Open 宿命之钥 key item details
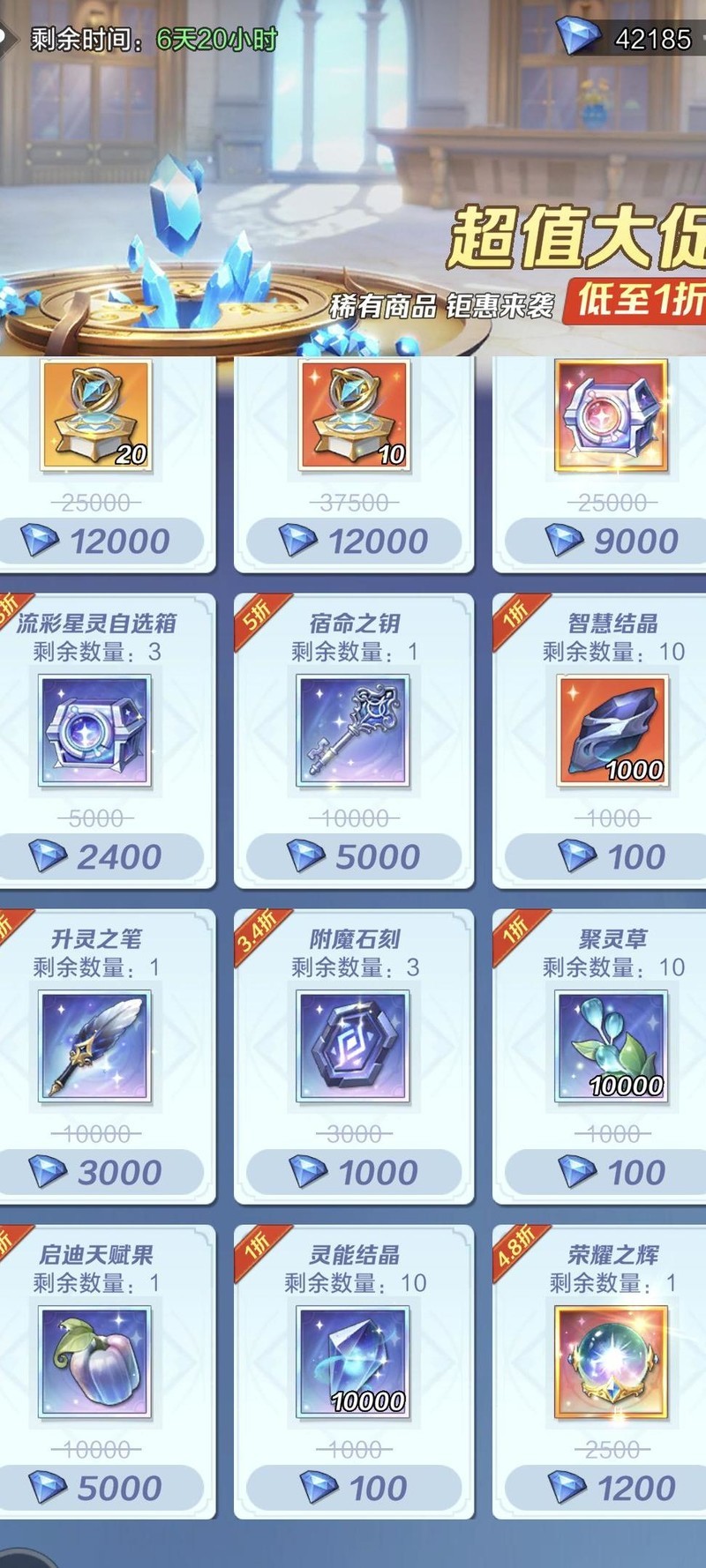Screen dimensions: 706x1568 (x=353, y=730)
